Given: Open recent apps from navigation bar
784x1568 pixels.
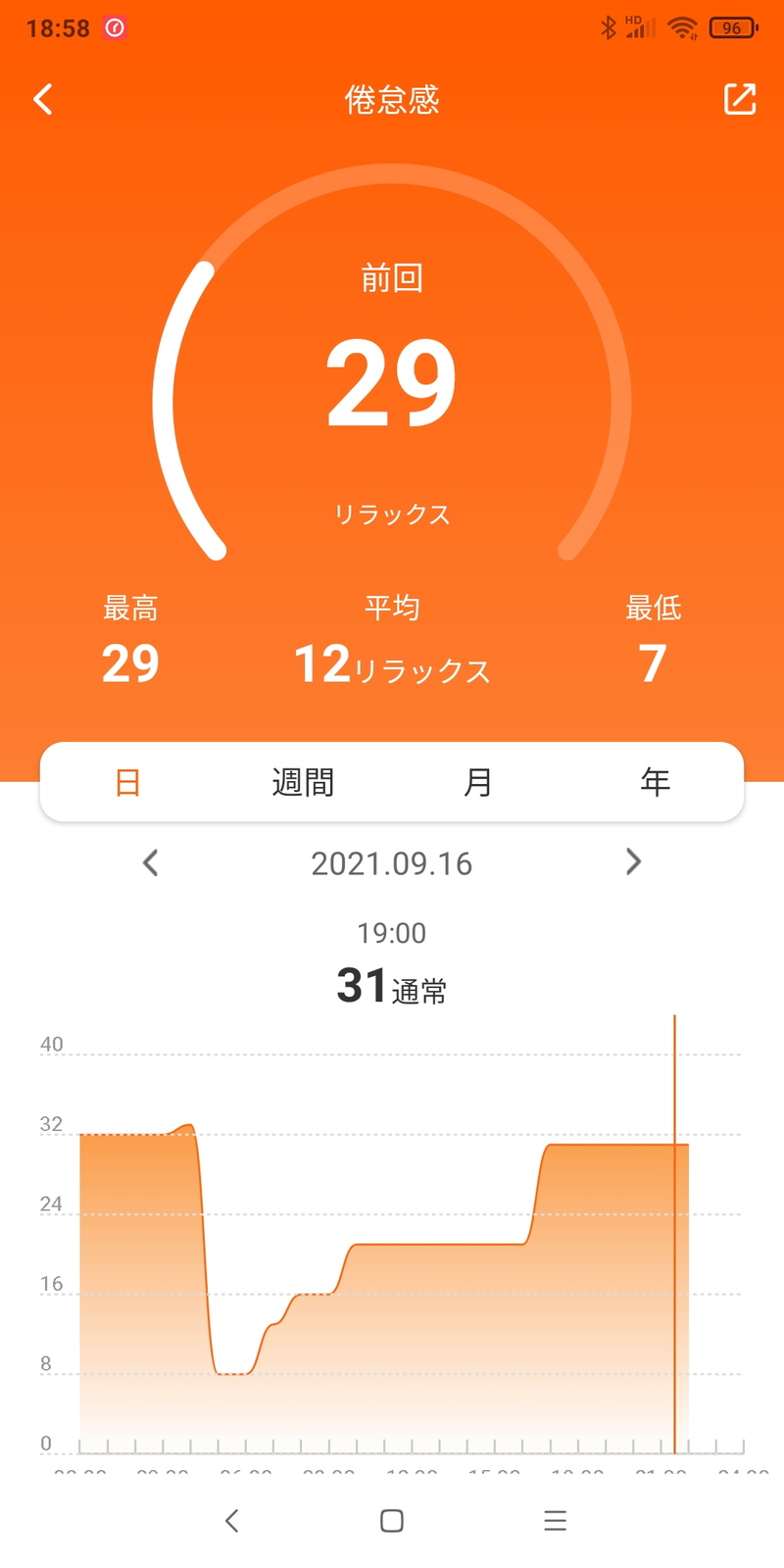Looking at the screenshot, I should 555,1521.
